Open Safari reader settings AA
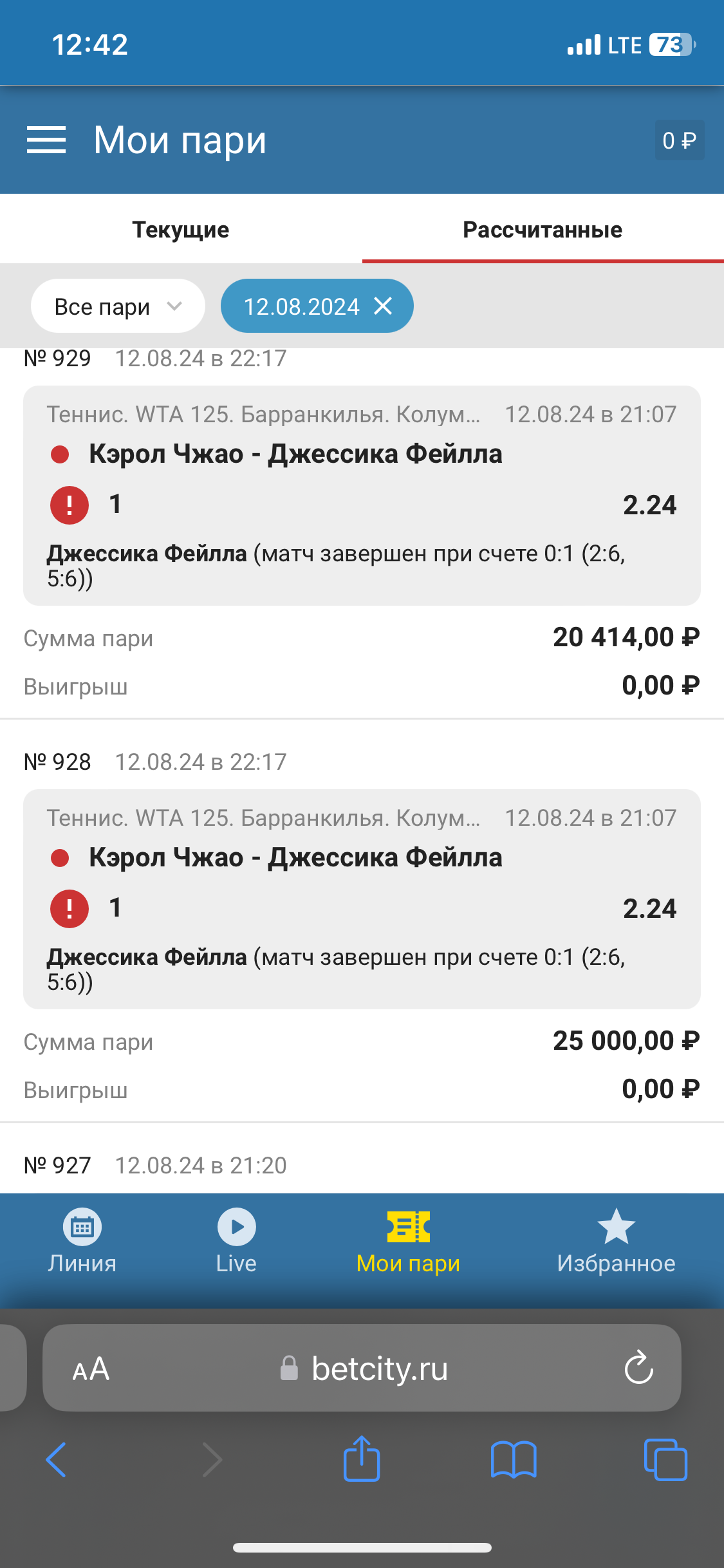Screen dimensions: 724x1568 (x=91, y=1369)
